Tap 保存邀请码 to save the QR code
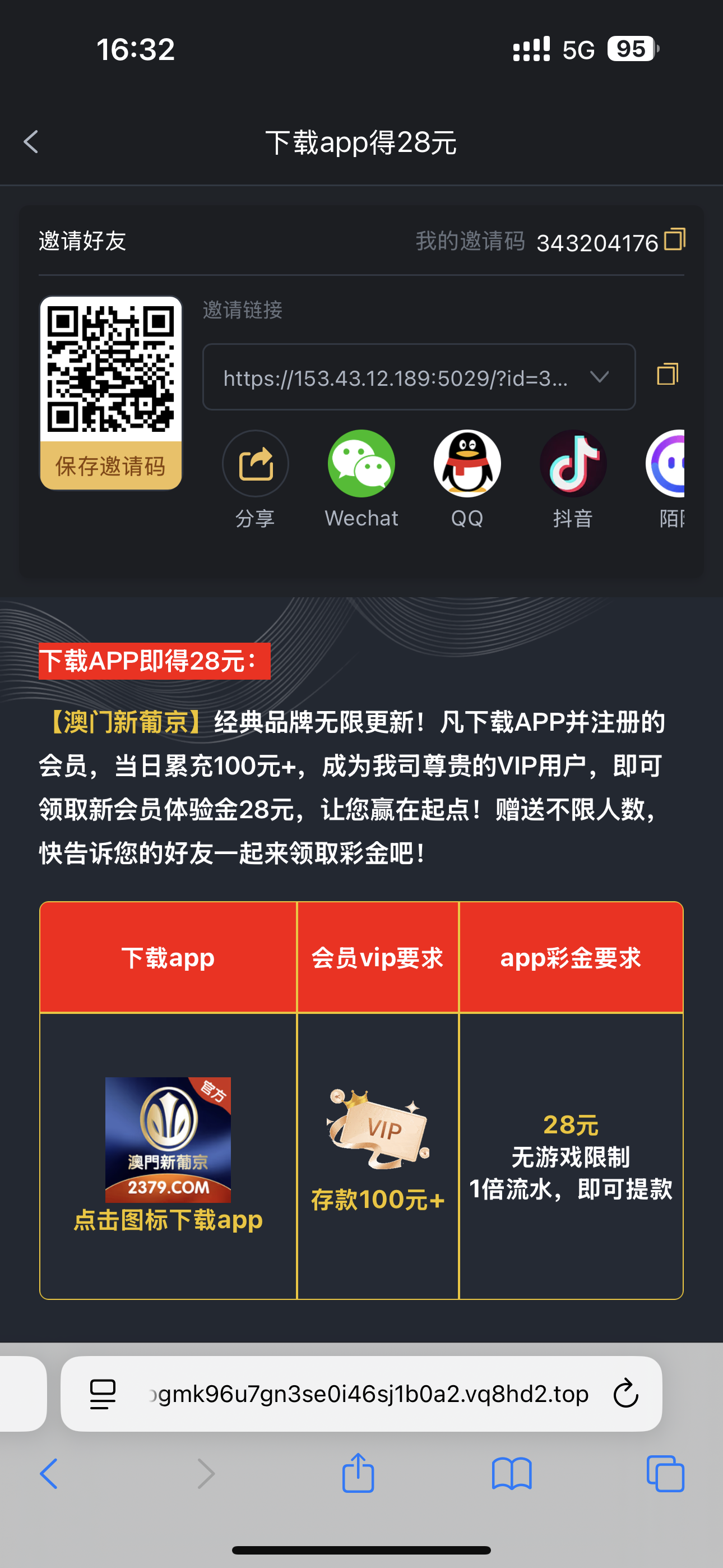 [111, 465]
